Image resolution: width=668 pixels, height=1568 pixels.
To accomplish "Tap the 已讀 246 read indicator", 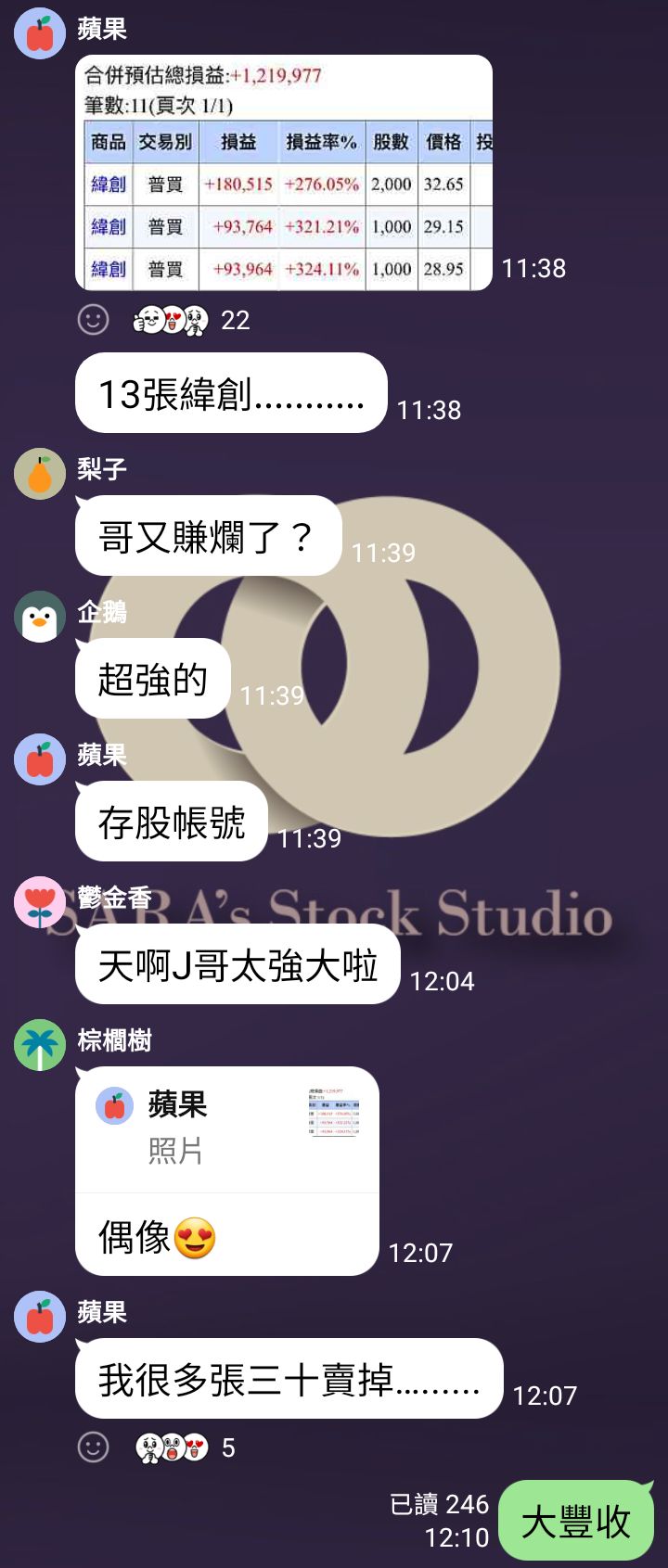I will pos(439,1506).
